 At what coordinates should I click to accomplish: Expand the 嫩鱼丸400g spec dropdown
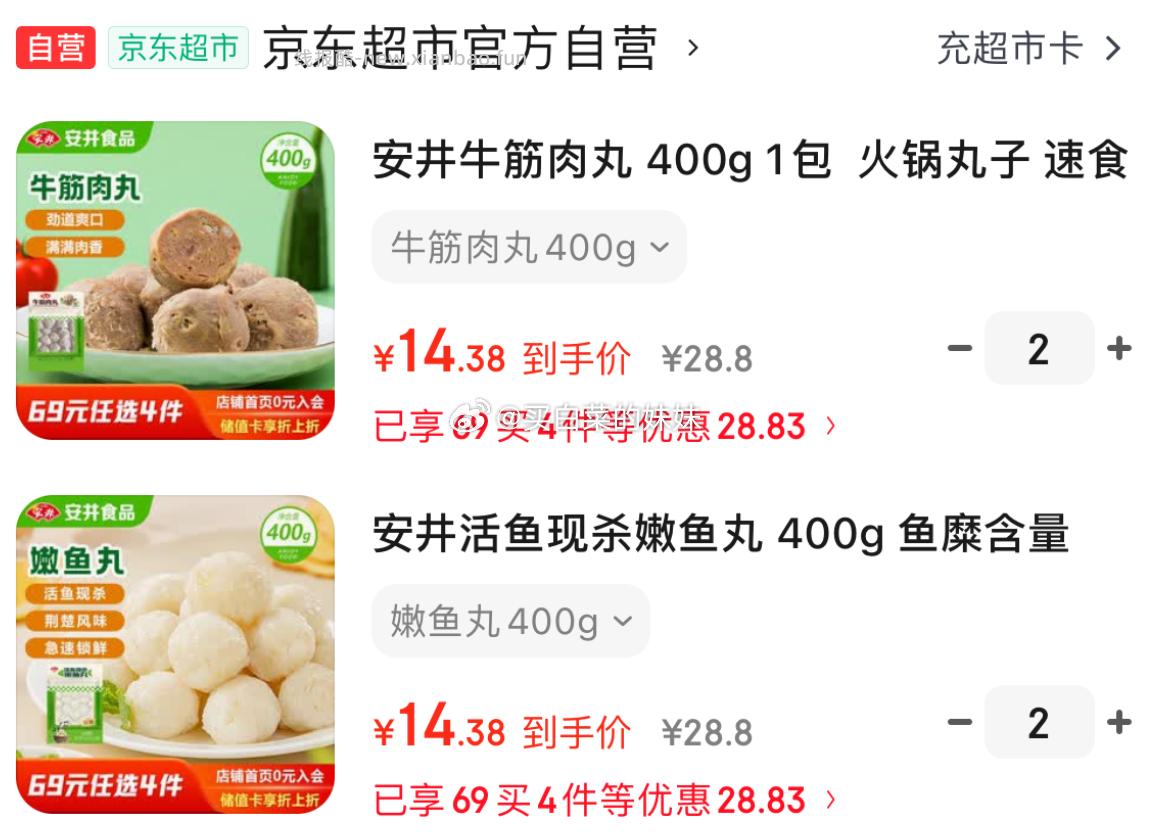[x=510, y=621]
